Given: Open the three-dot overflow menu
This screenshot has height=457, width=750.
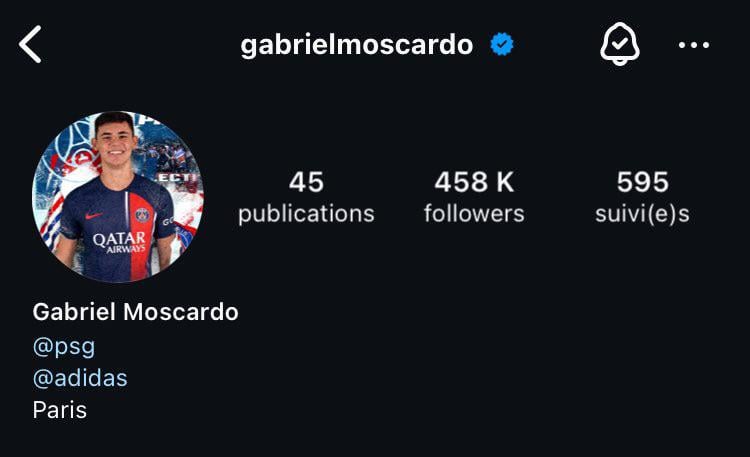Looking at the screenshot, I should tap(693, 45).
